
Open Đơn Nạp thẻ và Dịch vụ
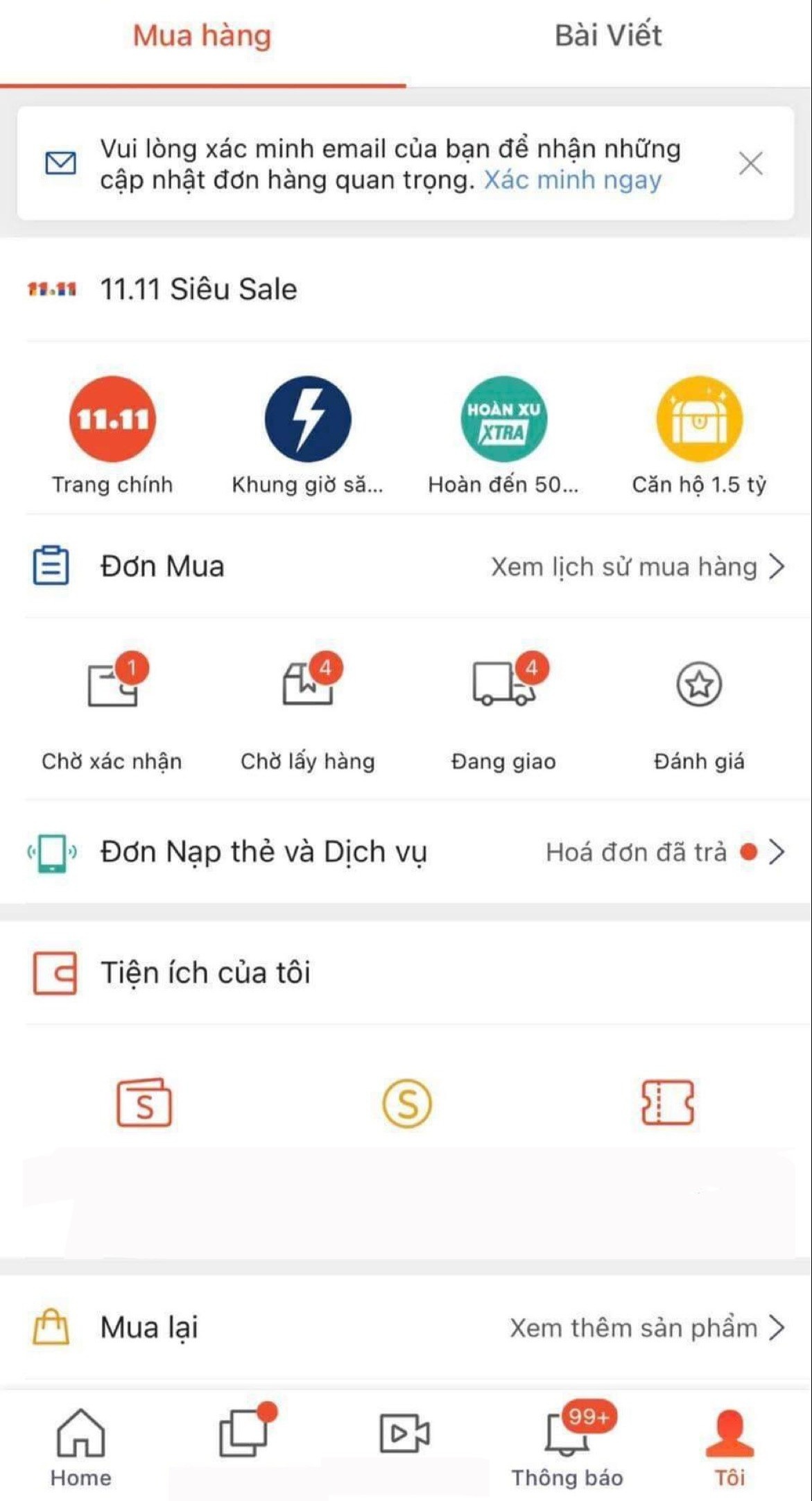coord(264,852)
